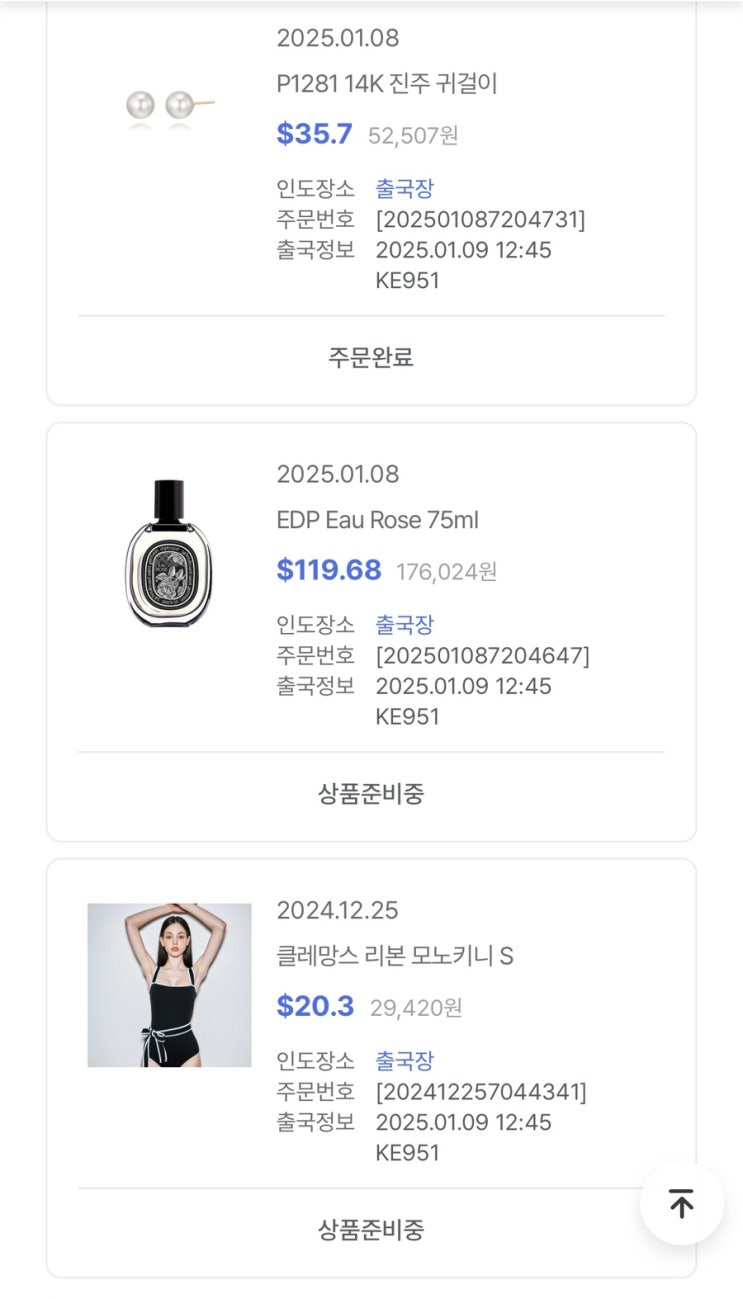
Task: Open the 클레망스 리본 모노키니 S product photo
Action: coord(169,985)
